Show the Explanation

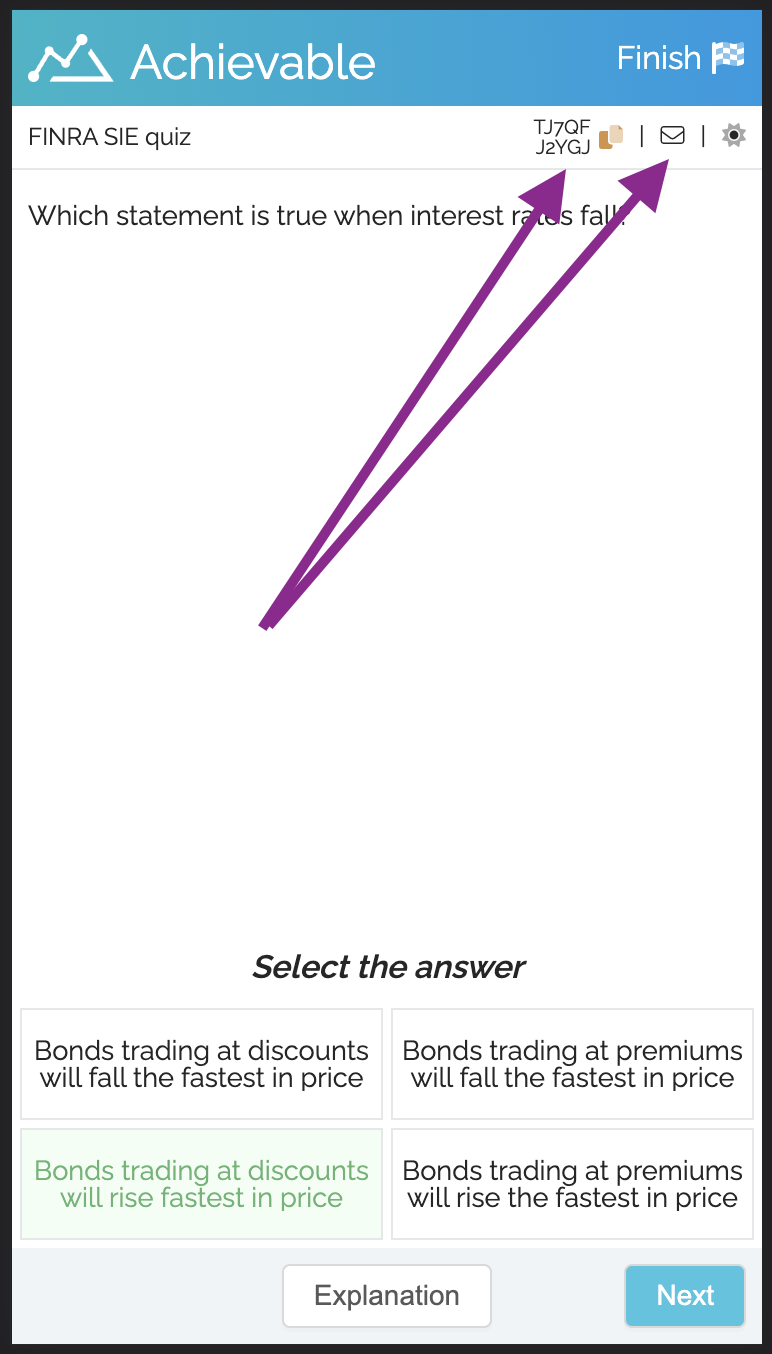(x=387, y=1296)
